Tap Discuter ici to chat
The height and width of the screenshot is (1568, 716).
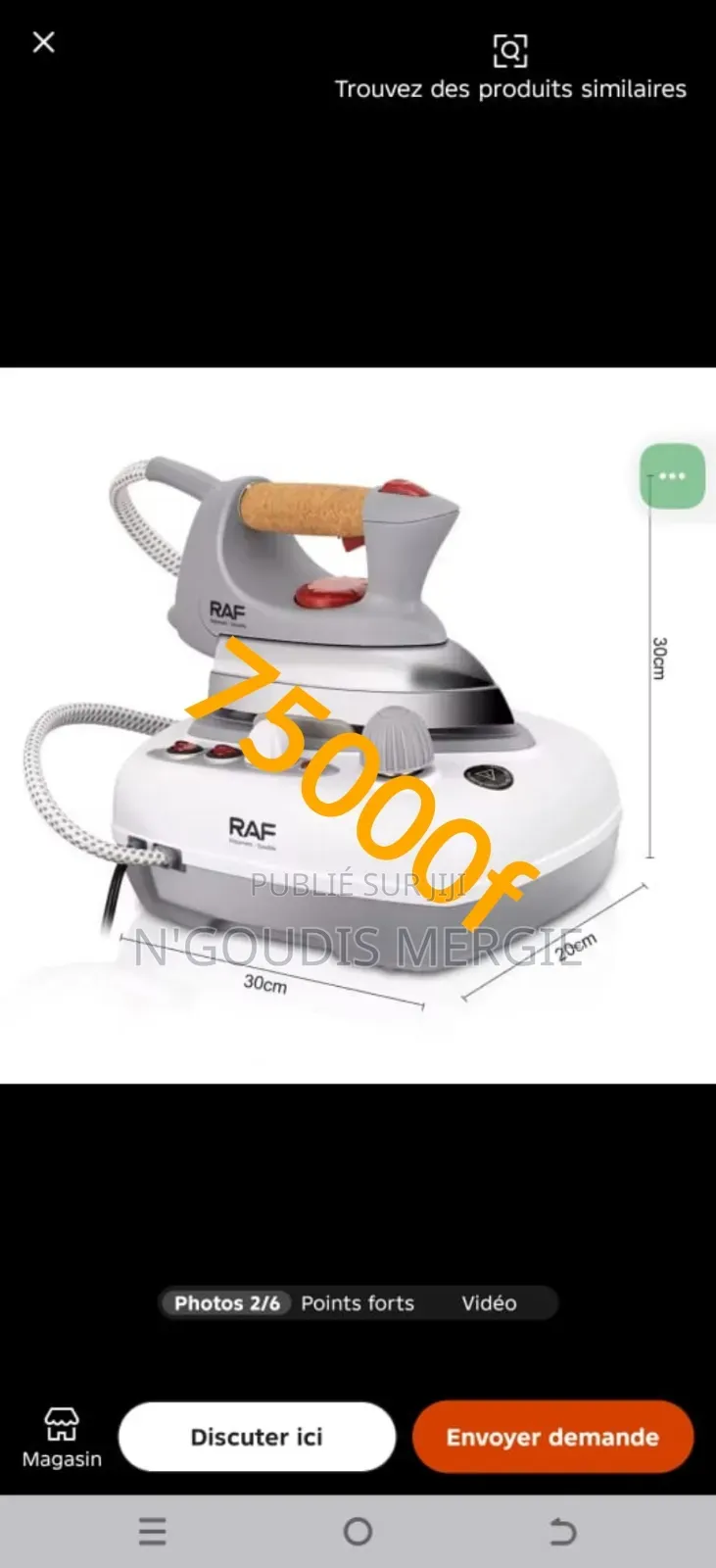coord(257,1437)
